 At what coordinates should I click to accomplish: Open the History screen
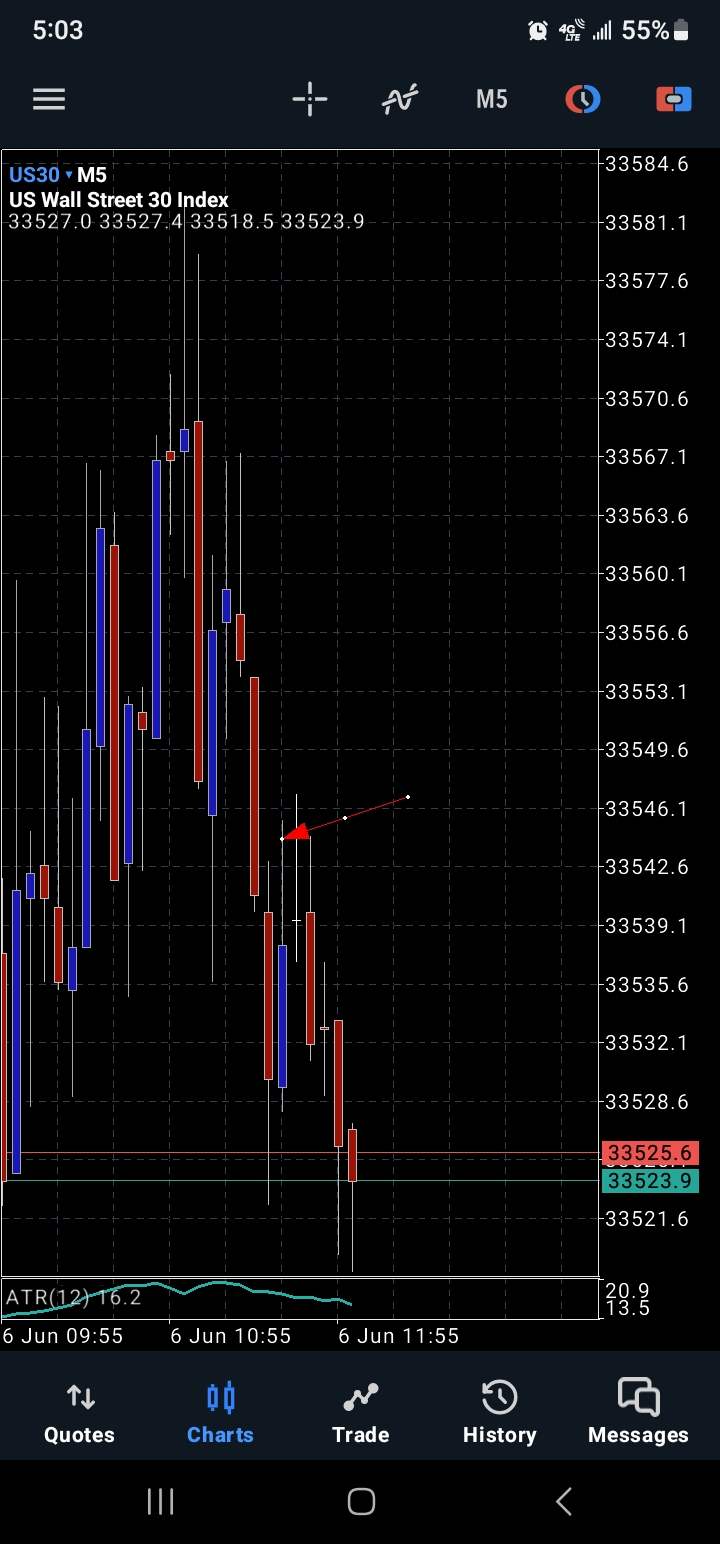tap(498, 1410)
